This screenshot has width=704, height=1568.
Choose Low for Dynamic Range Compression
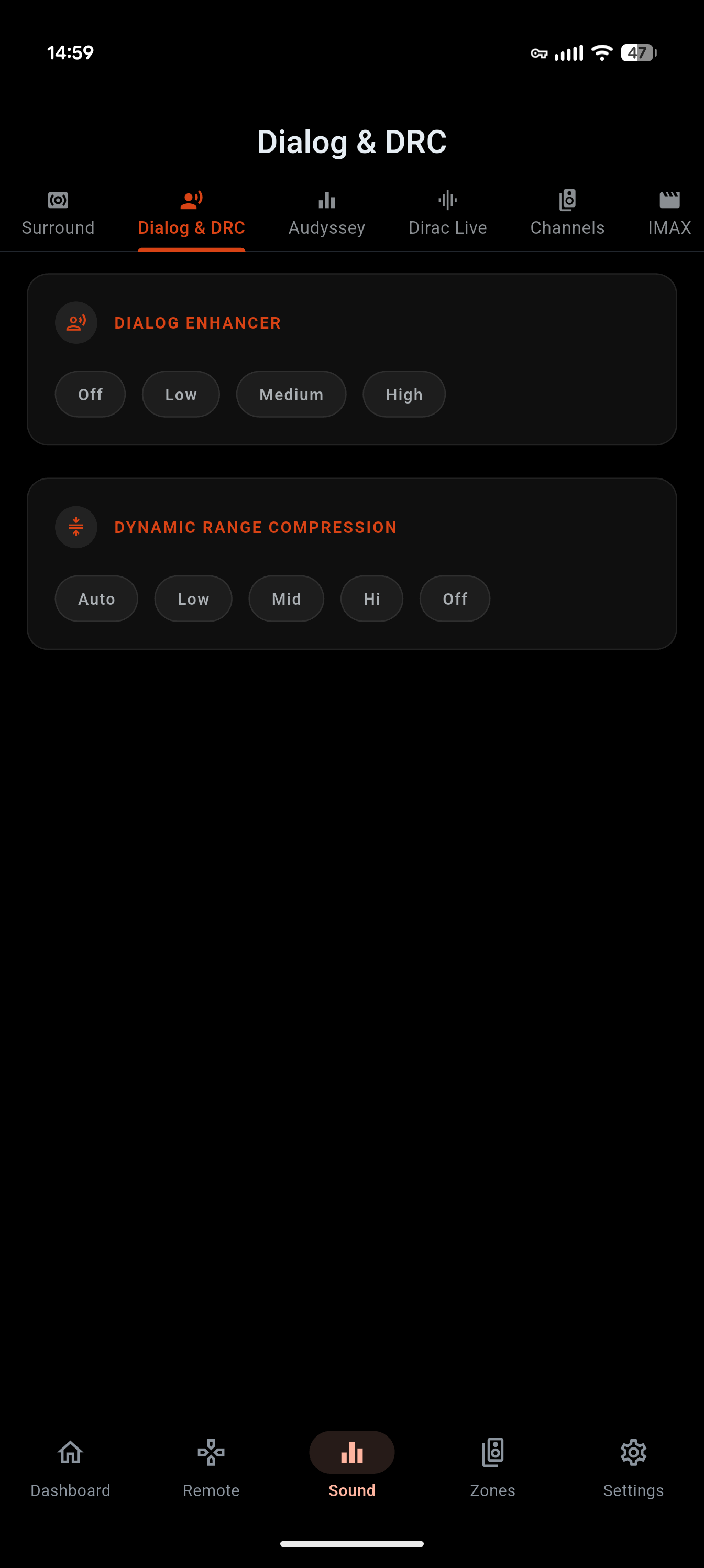[193, 599]
